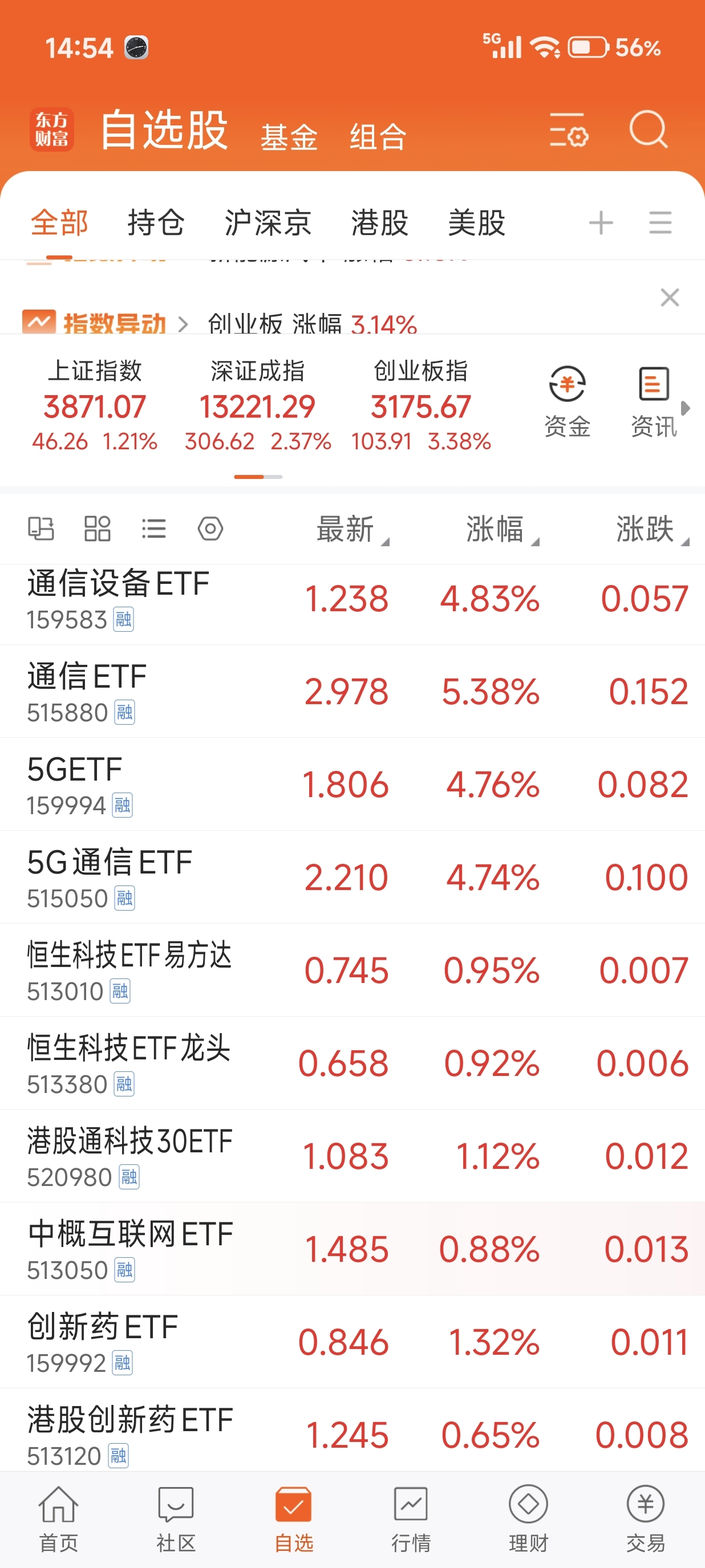The height and width of the screenshot is (1568, 705).
Task: Sort the list by 涨幅
Action: pyautogui.click(x=500, y=529)
